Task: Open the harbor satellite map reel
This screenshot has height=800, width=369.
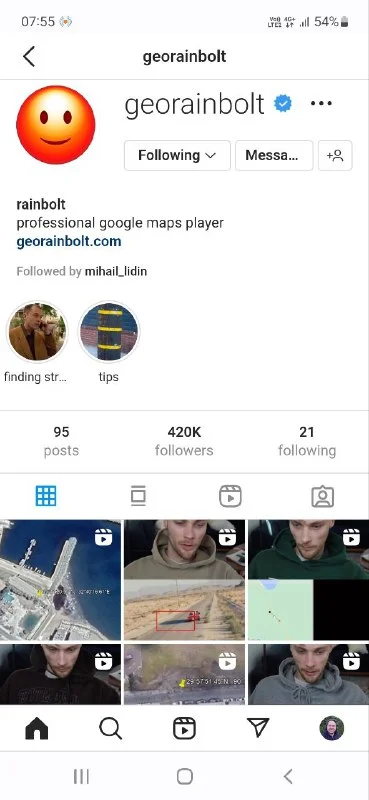Action: 60,580
